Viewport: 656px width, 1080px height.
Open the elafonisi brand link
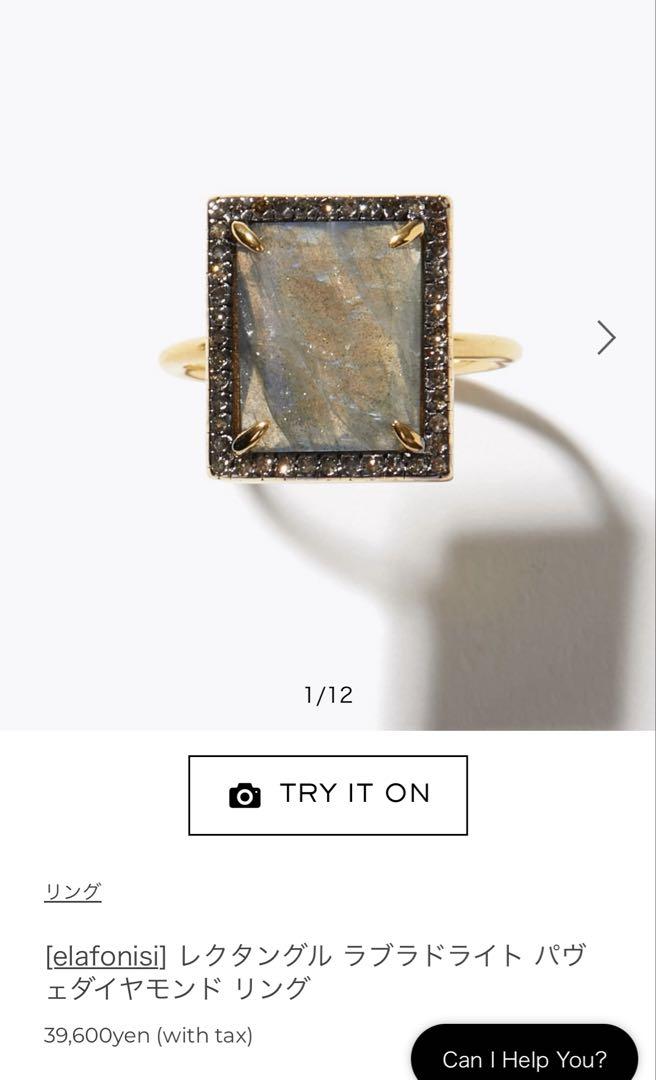point(106,955)
